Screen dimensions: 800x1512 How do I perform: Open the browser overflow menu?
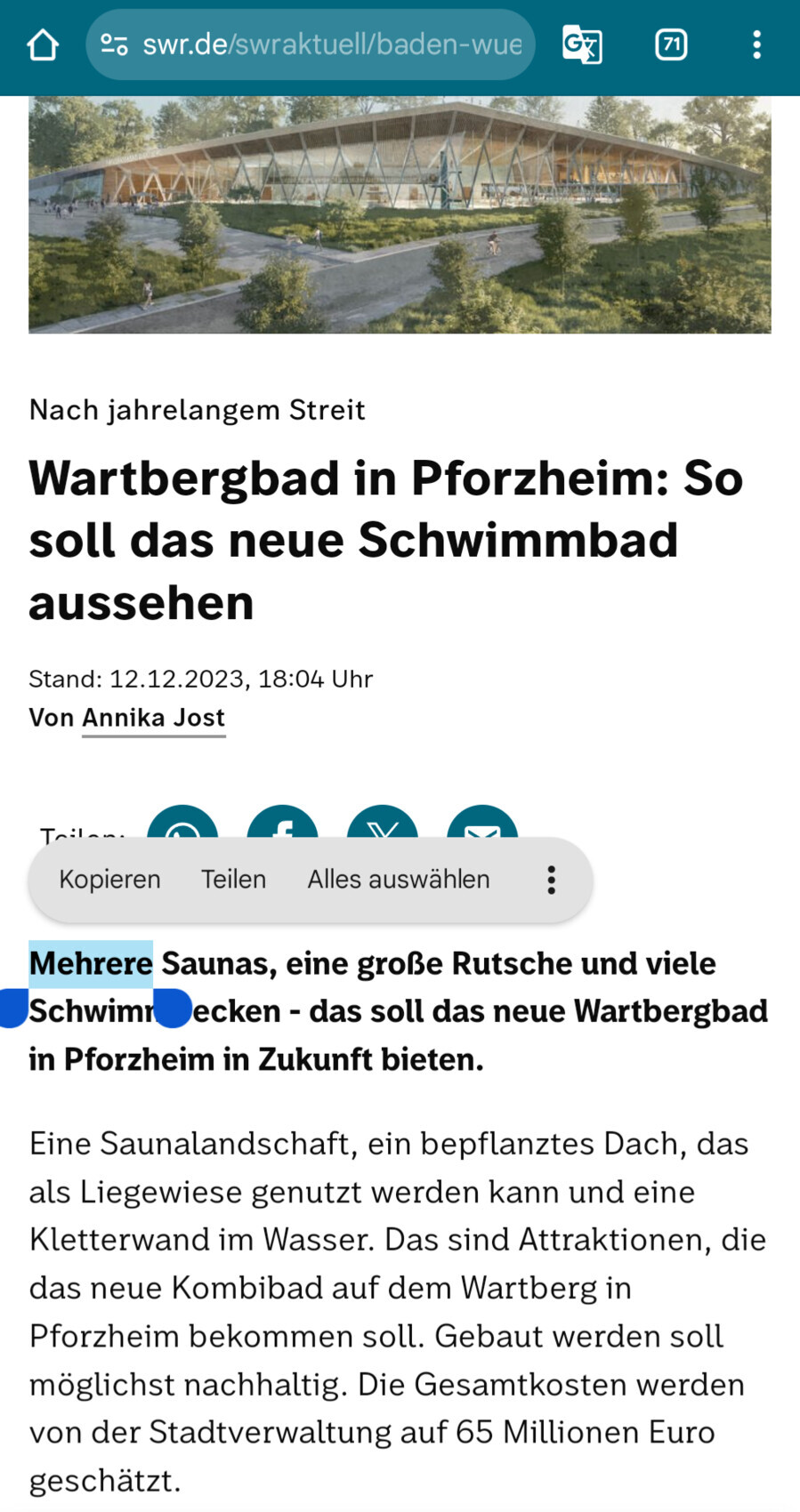pos(756,44)
